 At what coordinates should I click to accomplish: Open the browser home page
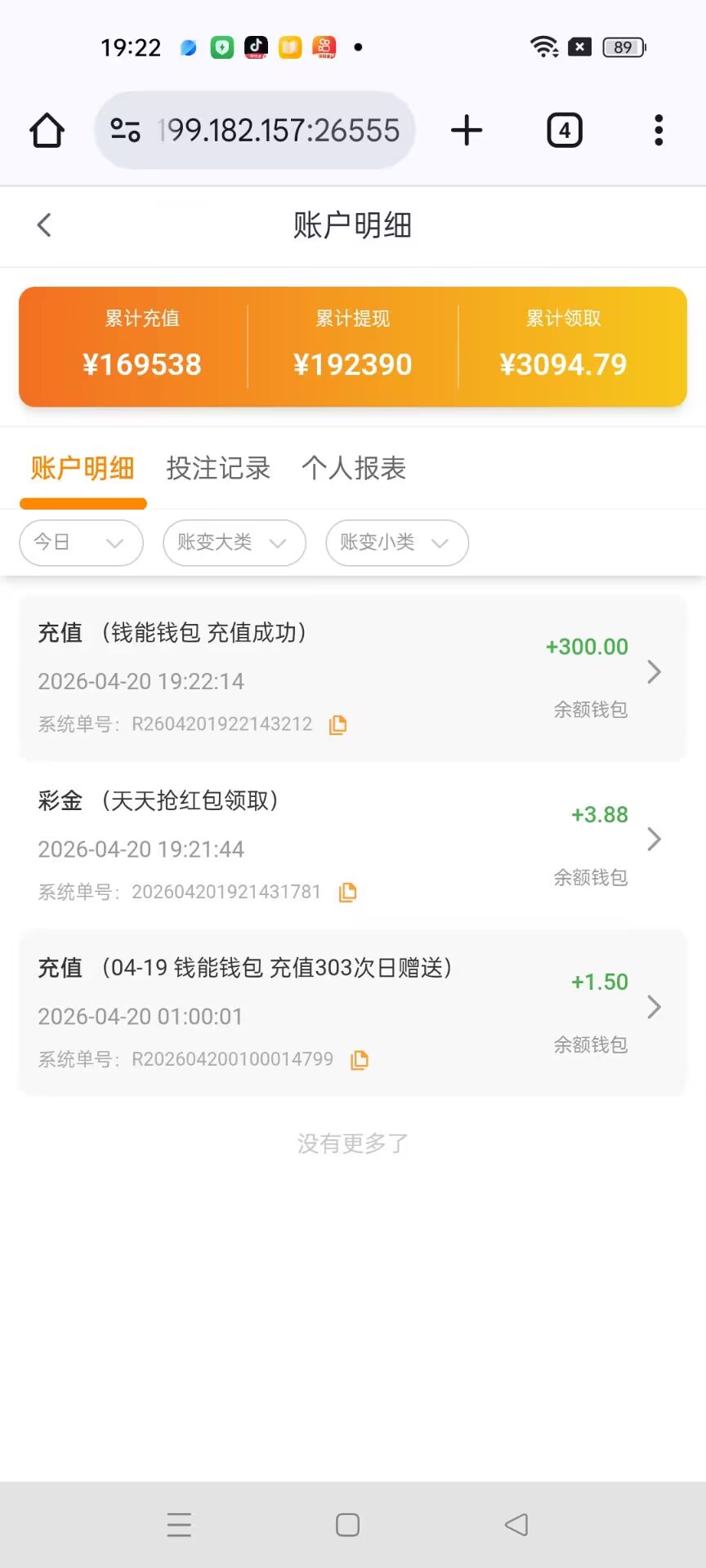click(x=47, y=131)
